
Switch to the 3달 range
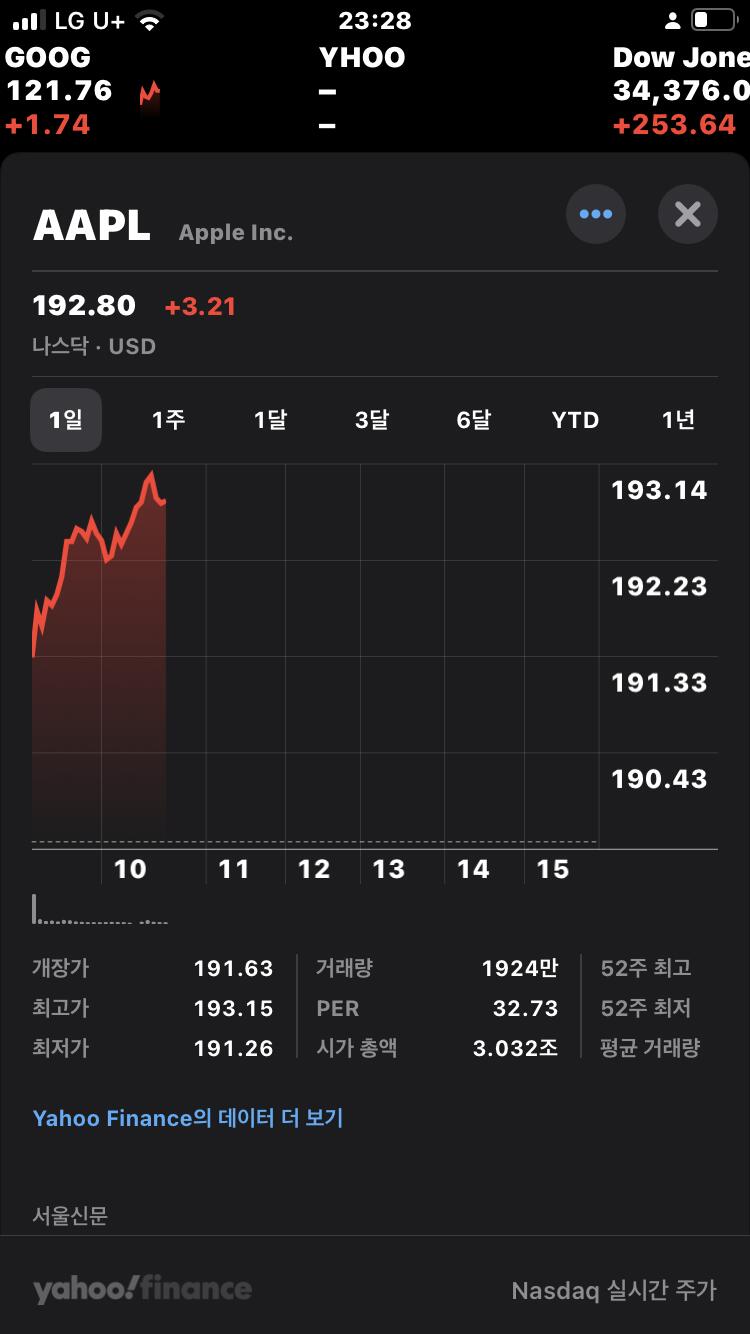pyautogui.click(x=372, y=420)
